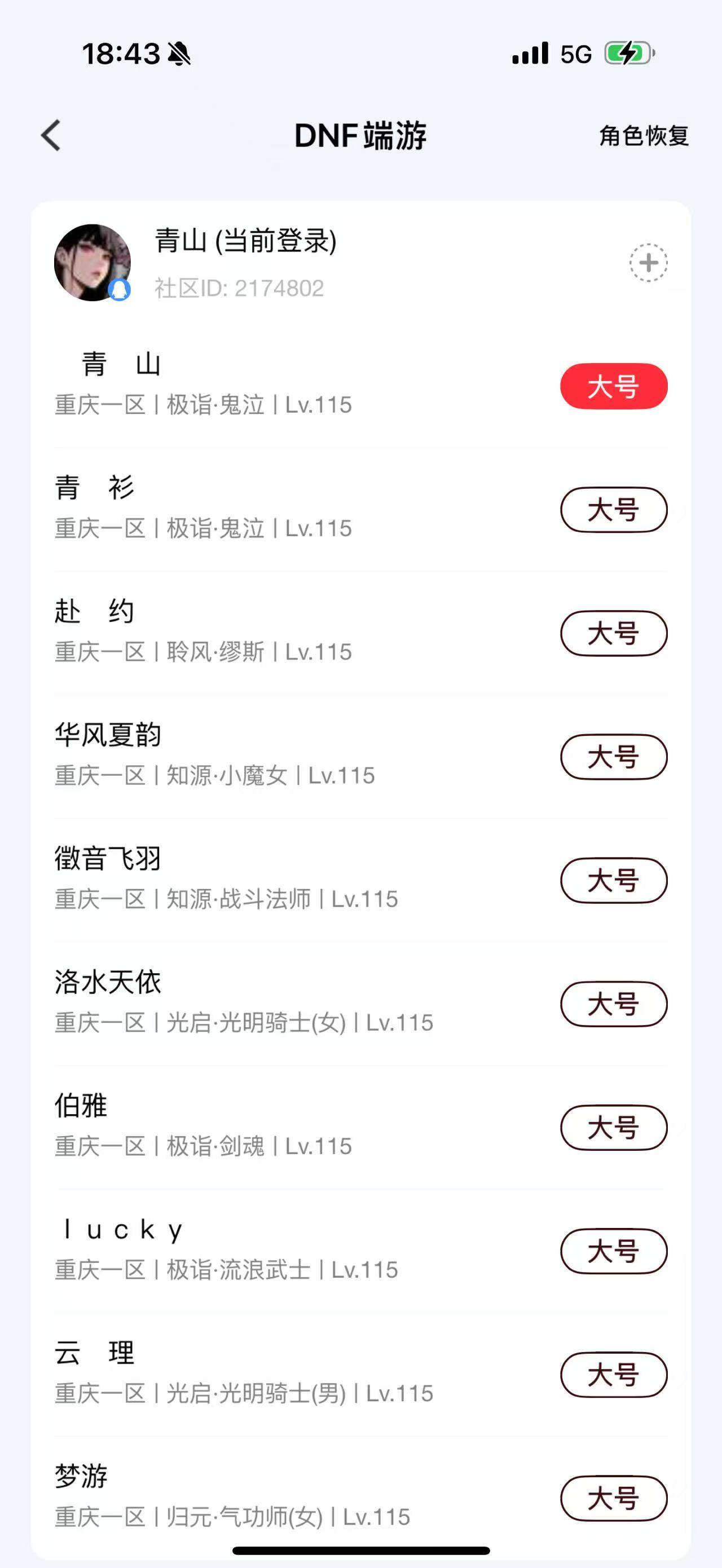The width and height of the screenshot is (722, 1568).
Task: Tap the home indicator bar at bottom
Action: coord(361,1550)
